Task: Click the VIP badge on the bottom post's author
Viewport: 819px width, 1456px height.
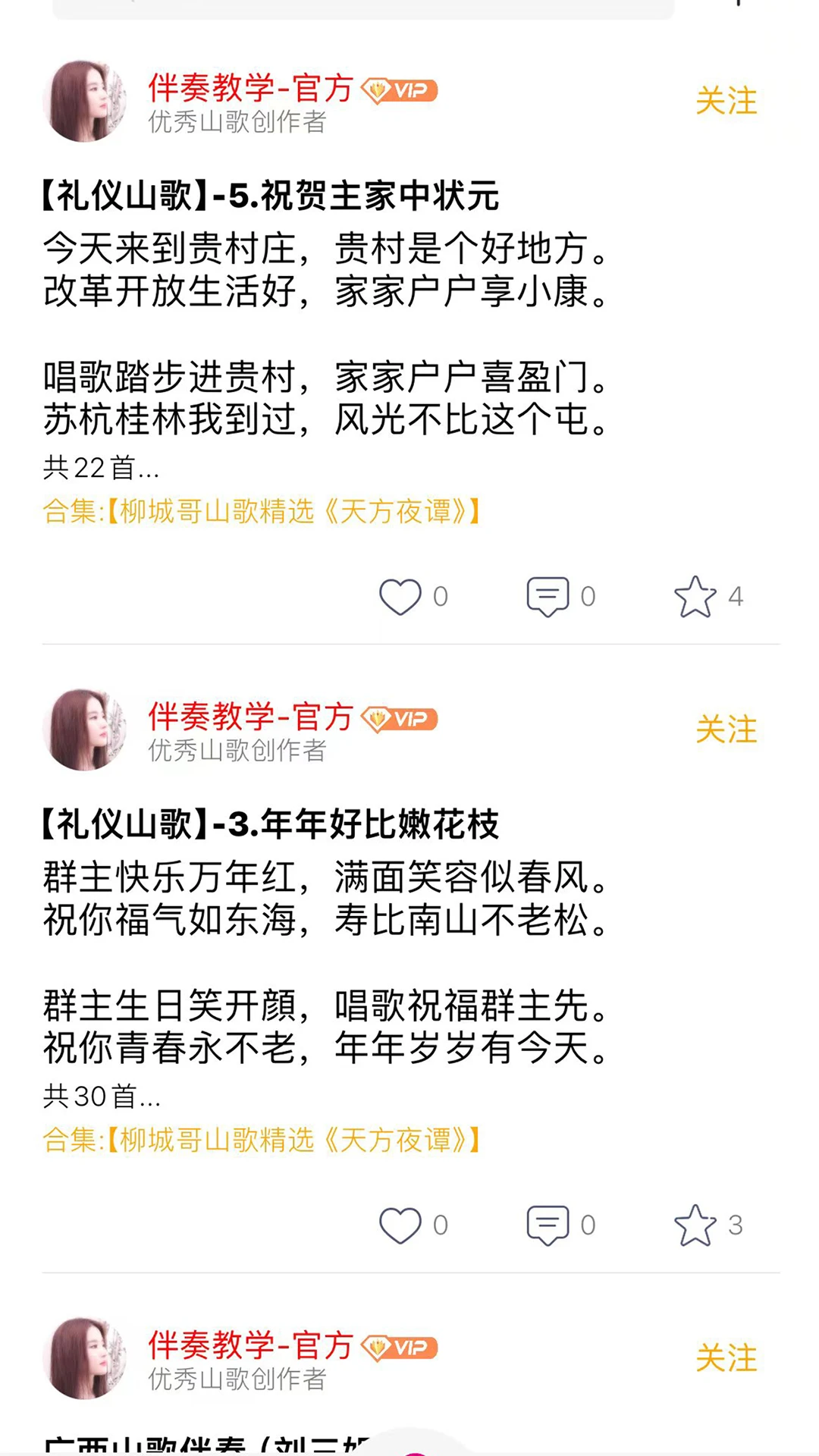Action: [x=400, y=1346]
